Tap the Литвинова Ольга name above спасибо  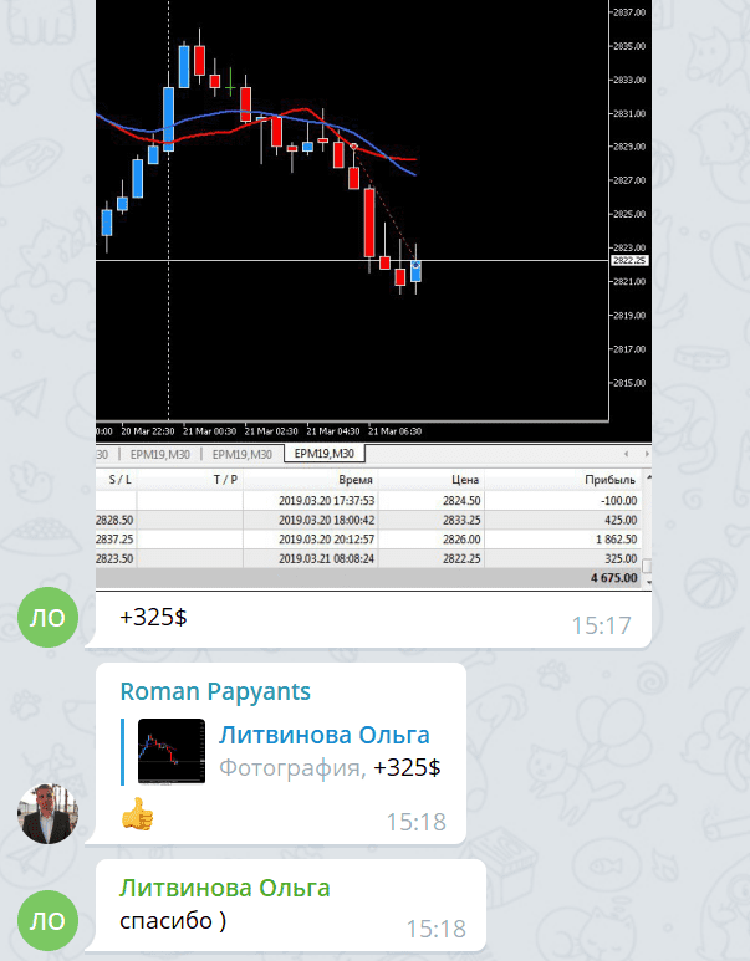pos(224,887)
